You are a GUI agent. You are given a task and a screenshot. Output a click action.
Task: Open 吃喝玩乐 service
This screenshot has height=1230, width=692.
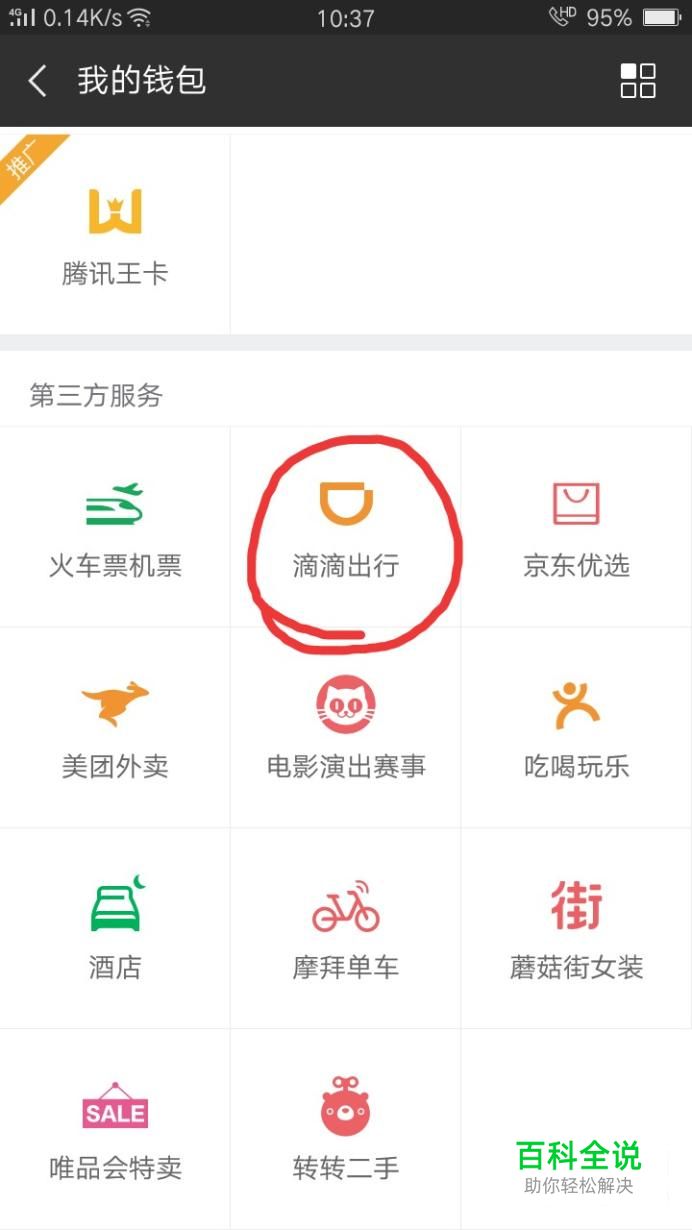coord(577,728)
